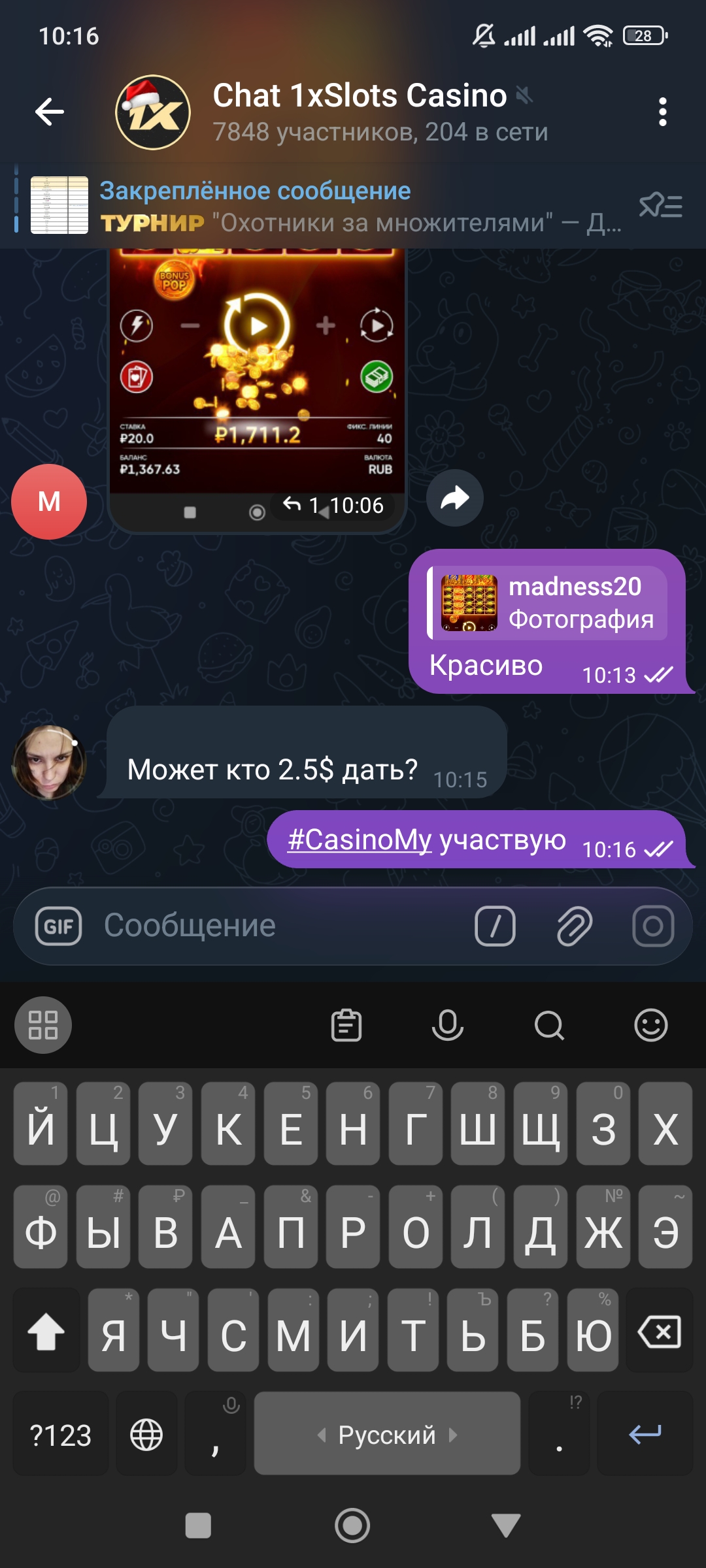Go back from the chat

[50, 112]
